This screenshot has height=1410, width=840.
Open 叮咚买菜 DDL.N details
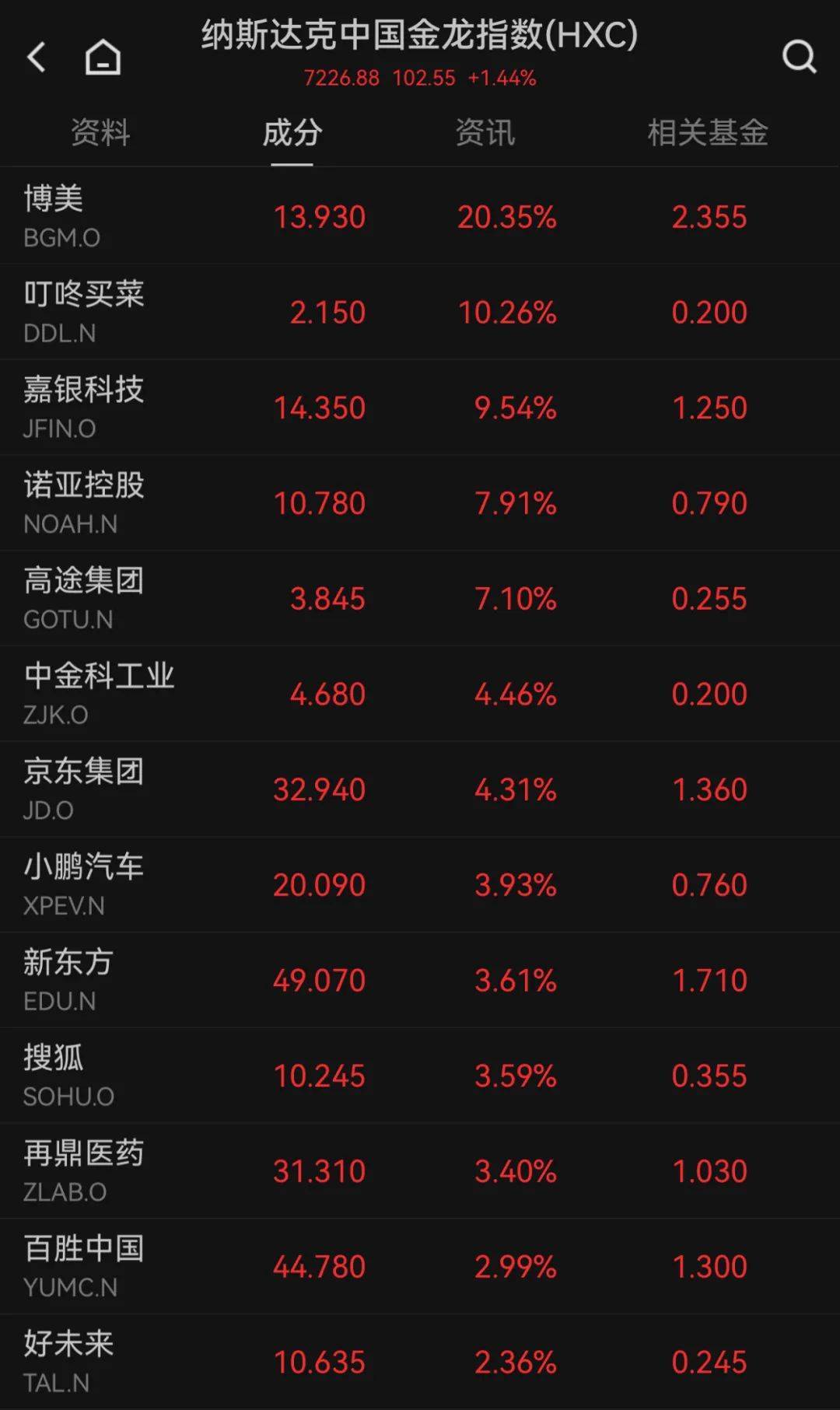click(x=420, y=312)
